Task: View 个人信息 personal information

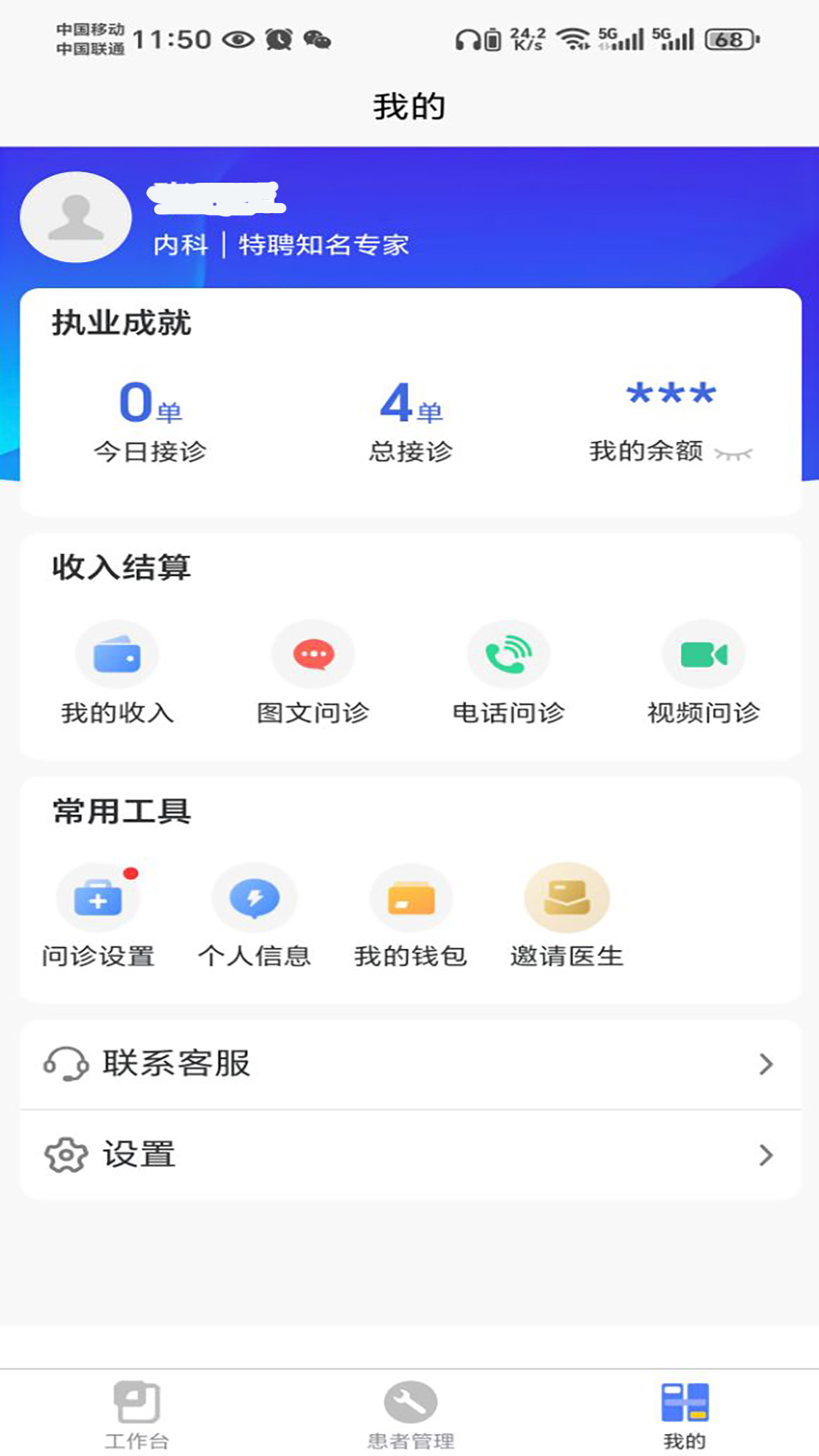Action: 255,915
